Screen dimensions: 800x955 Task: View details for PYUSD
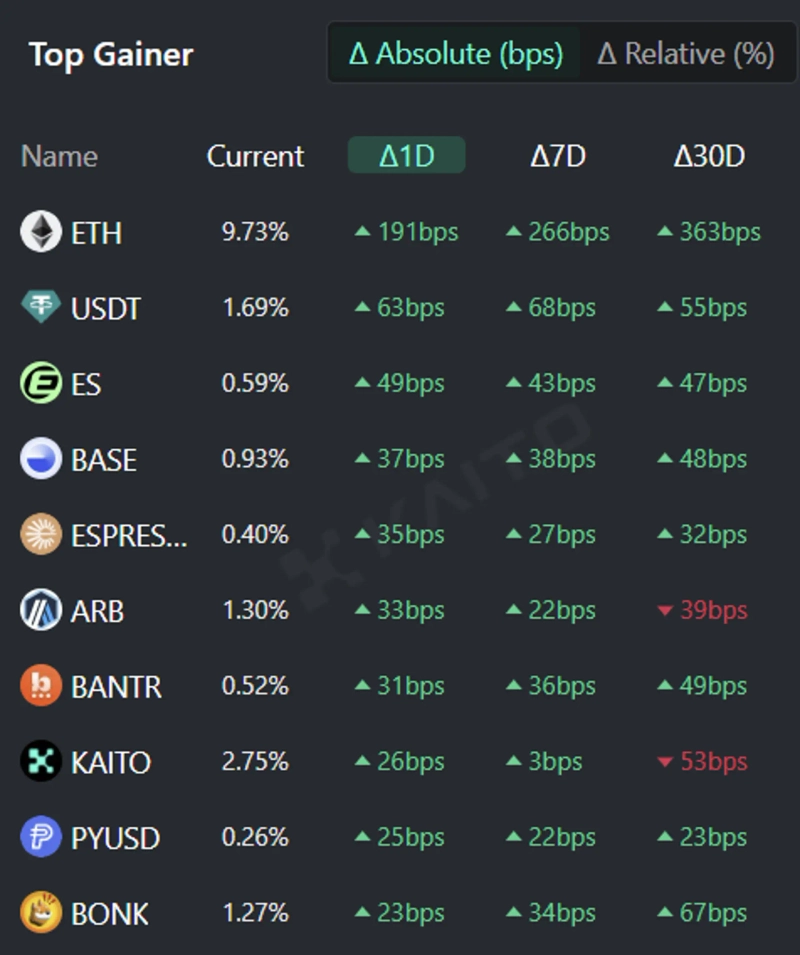[115, 838]
